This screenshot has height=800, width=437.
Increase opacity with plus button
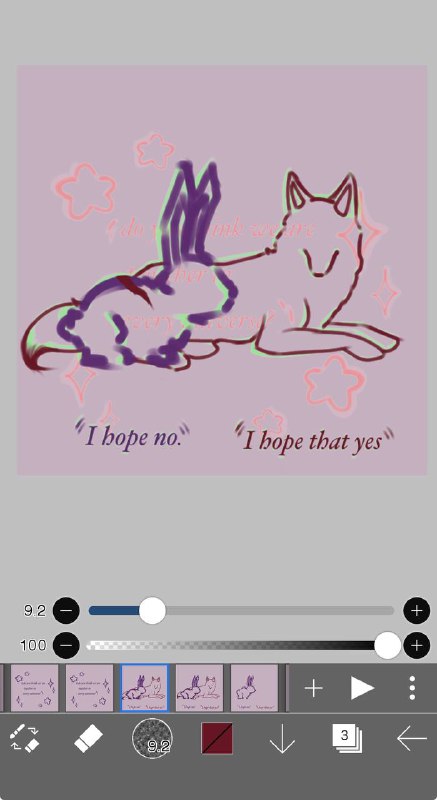coord(417,645)
